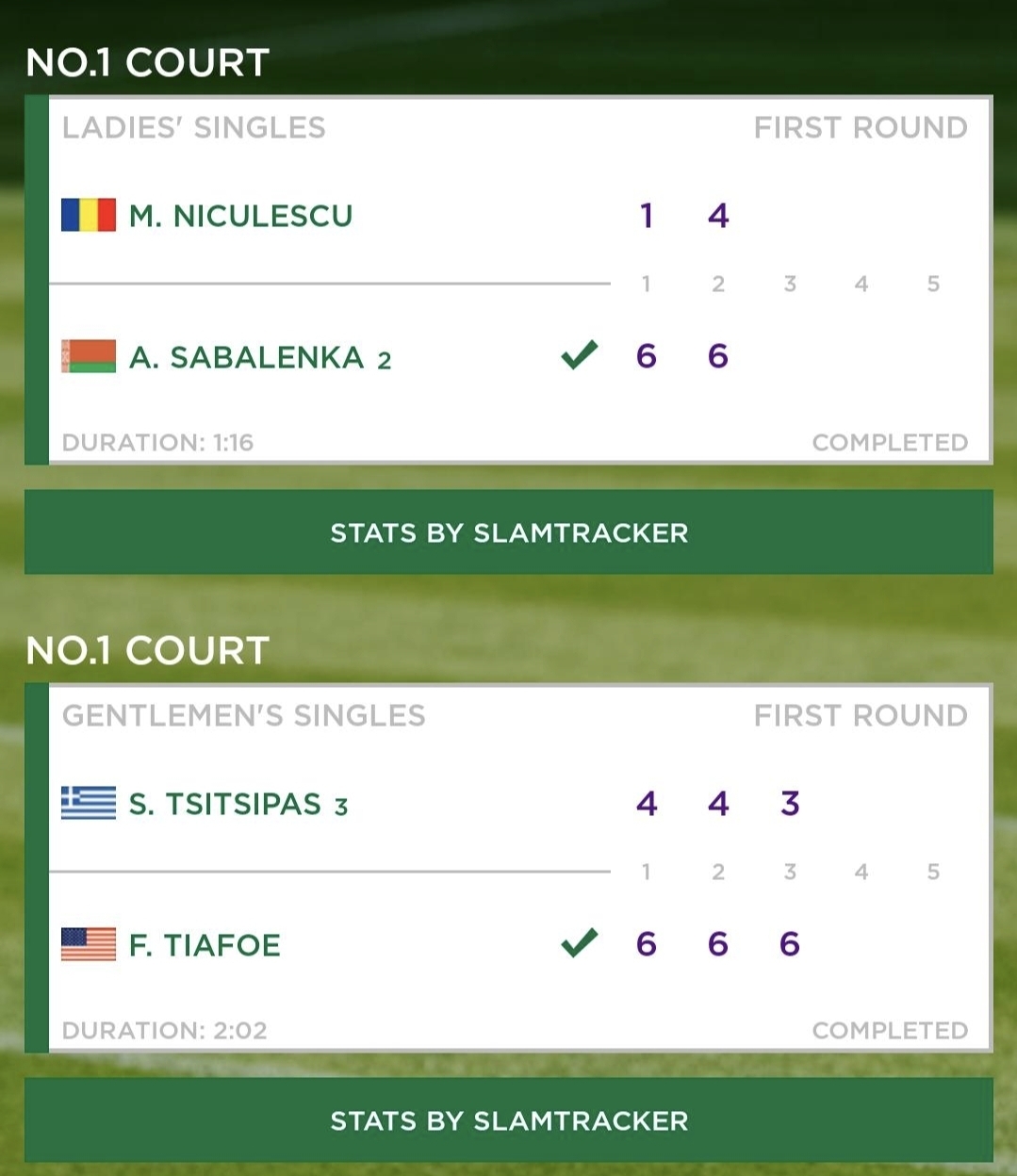
Task: Click the Belarusian flag next to A. Sabalenka
Action: 88,357
